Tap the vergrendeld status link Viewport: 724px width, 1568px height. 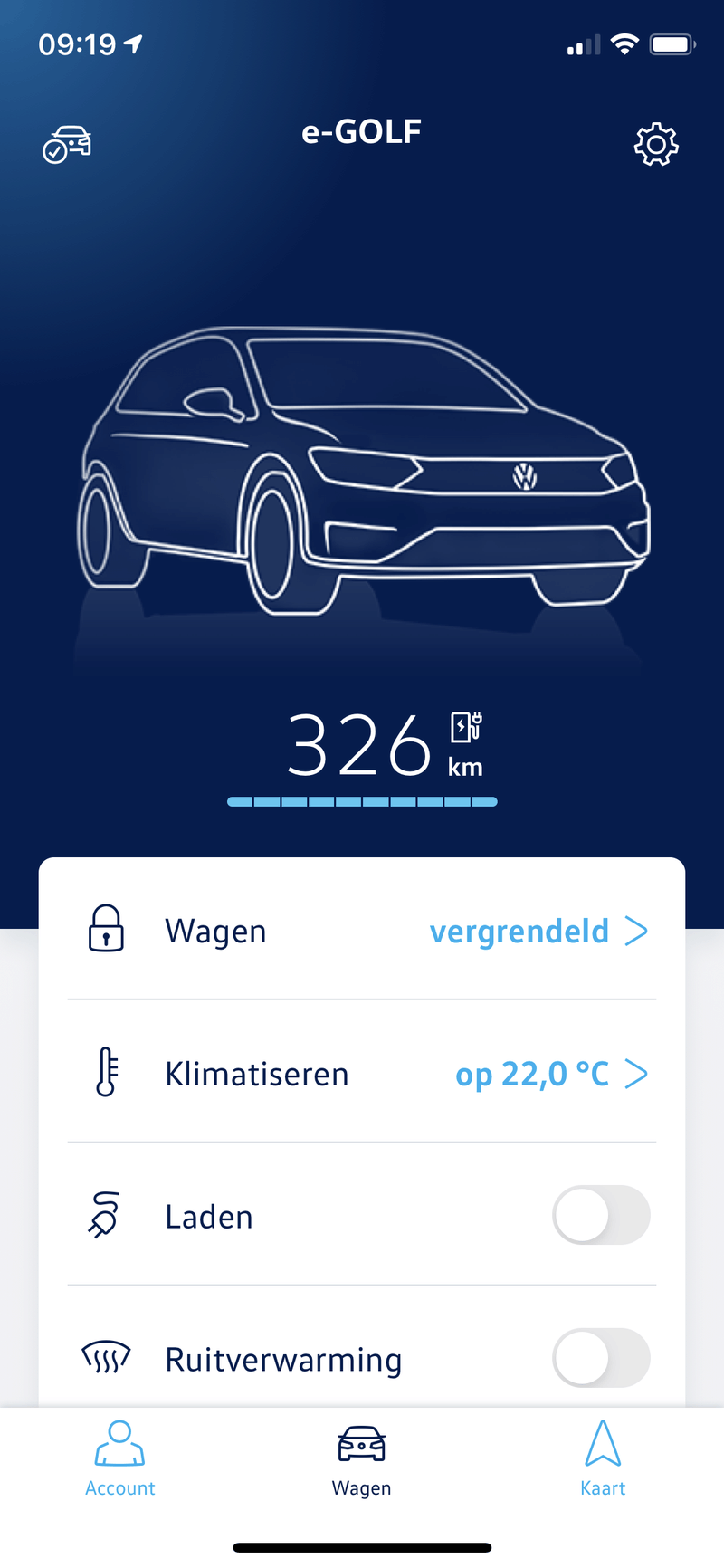point(520,930)
